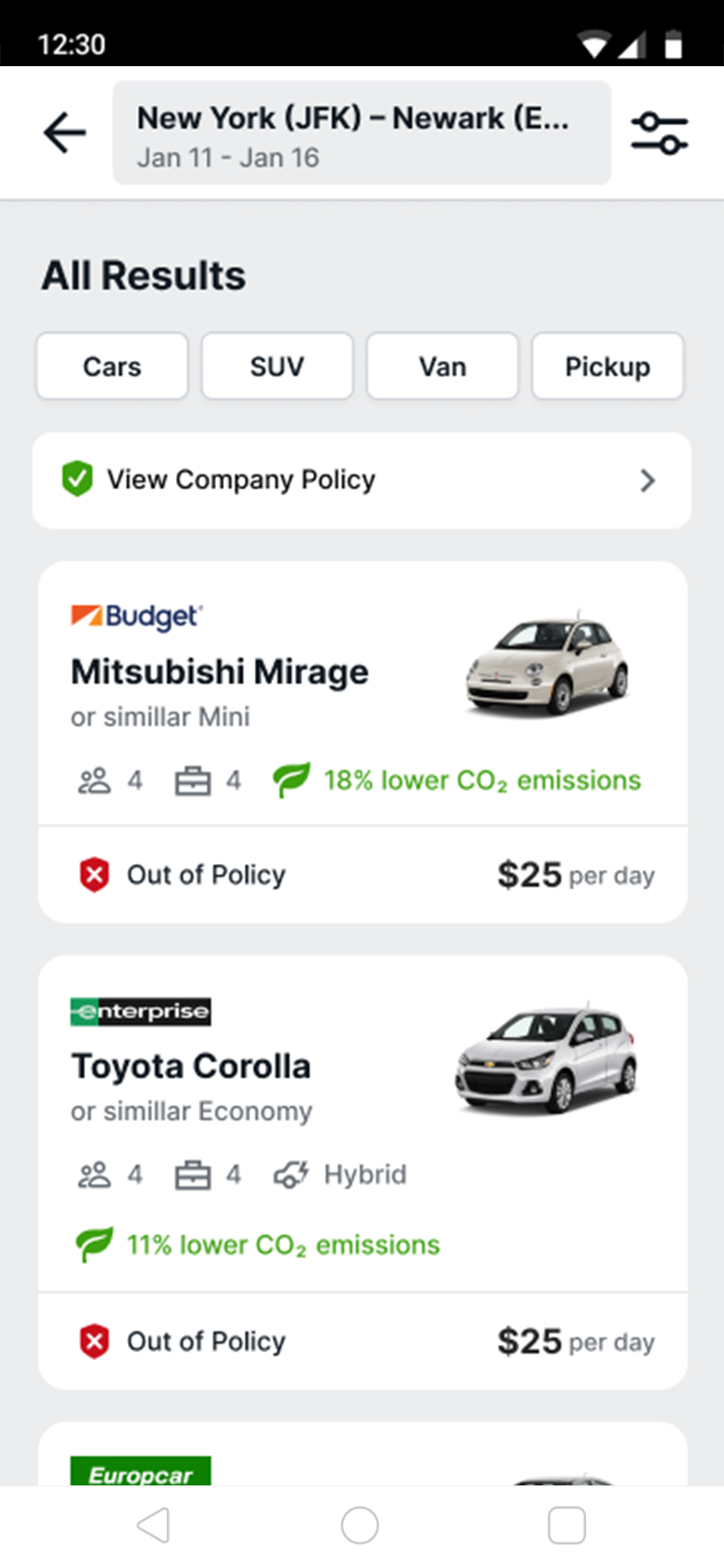Click the green leaf emissions icon on the Mirage
724x1568 pixels.
point(290,780)
